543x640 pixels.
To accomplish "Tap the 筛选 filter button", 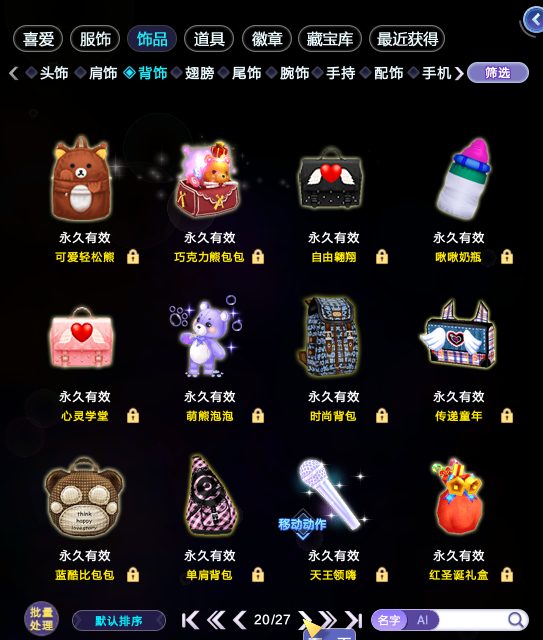I will tap(498, 73).
